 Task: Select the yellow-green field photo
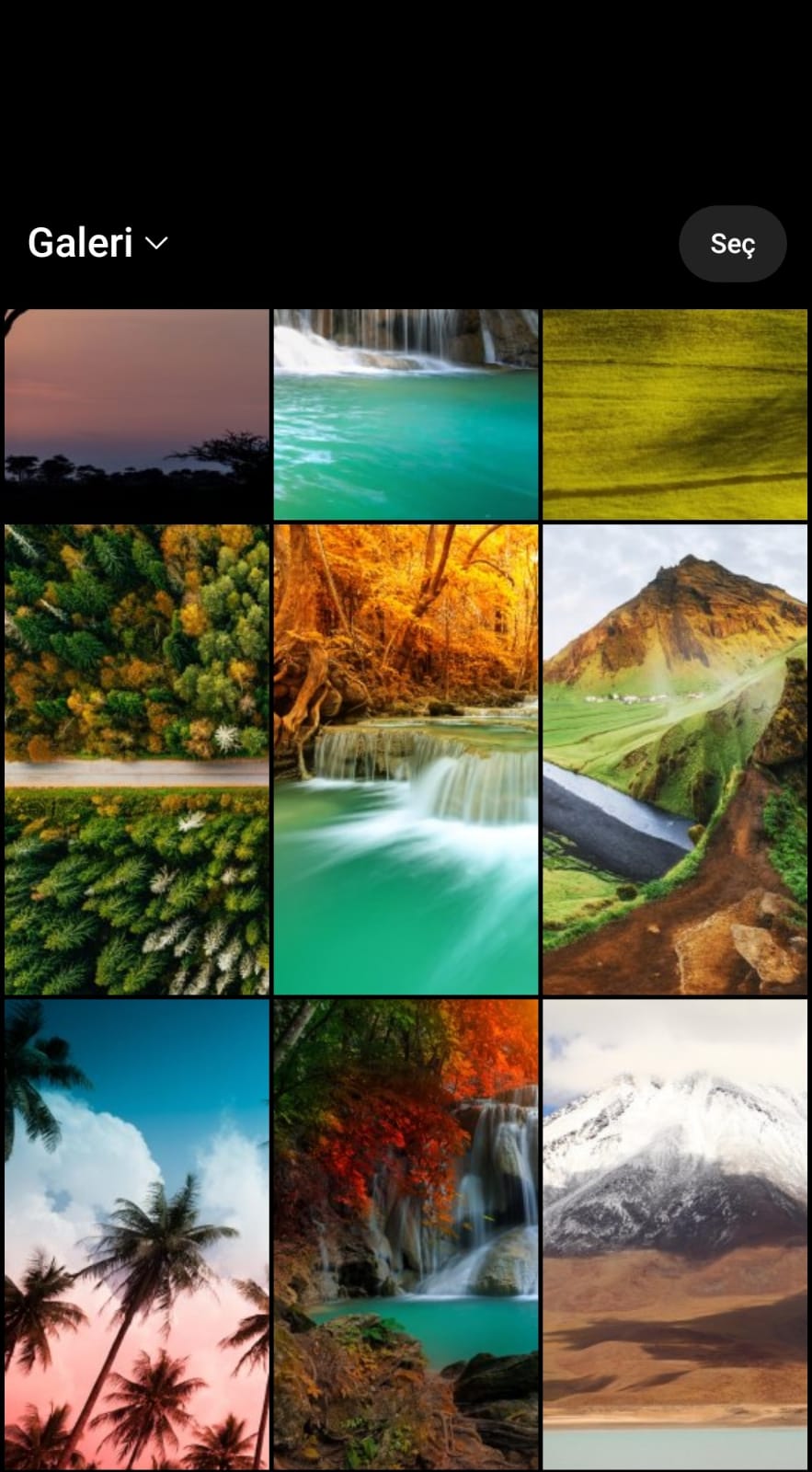pyautogui.click(x=675, y=415)
